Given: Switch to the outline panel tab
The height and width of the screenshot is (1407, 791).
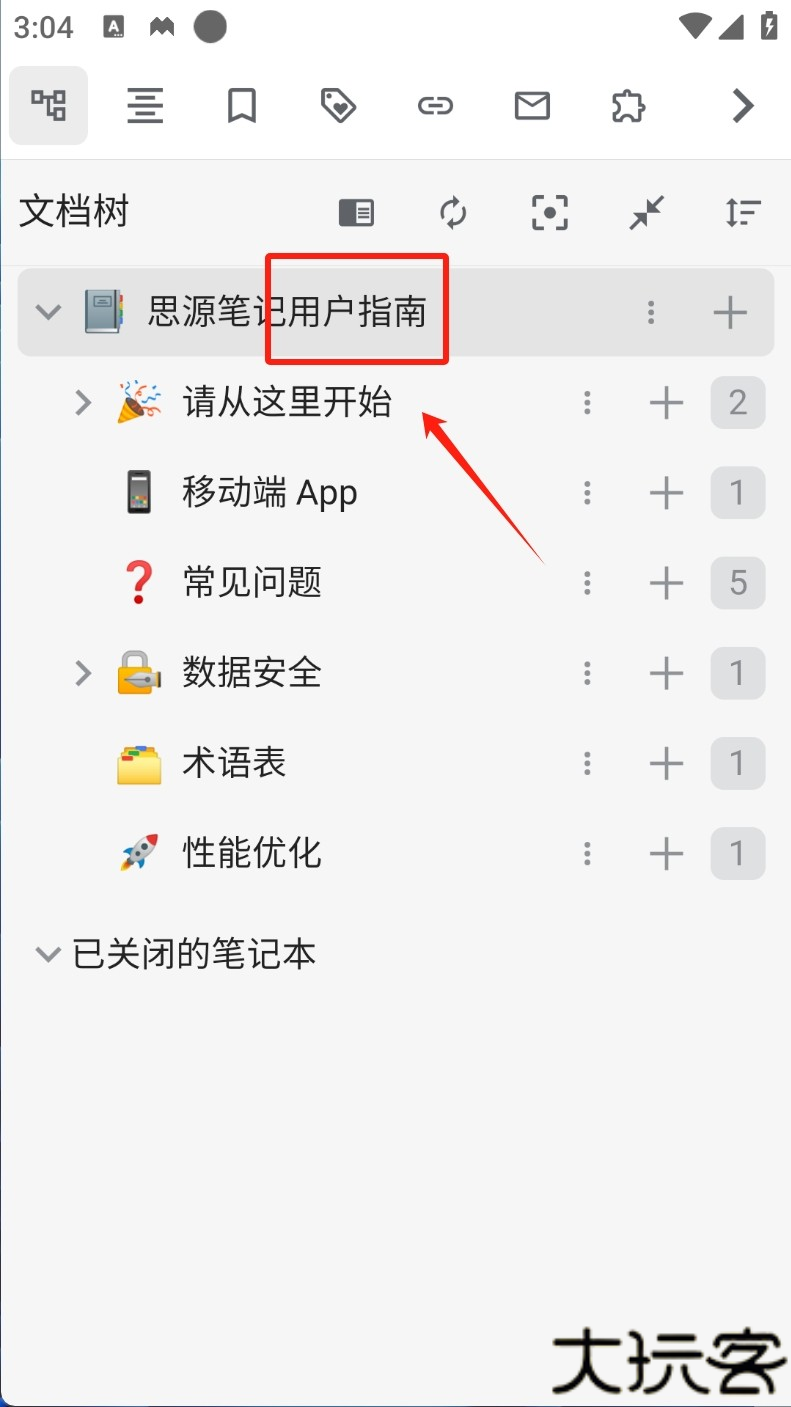Looking at the screenshot, I should pos(145,106).
